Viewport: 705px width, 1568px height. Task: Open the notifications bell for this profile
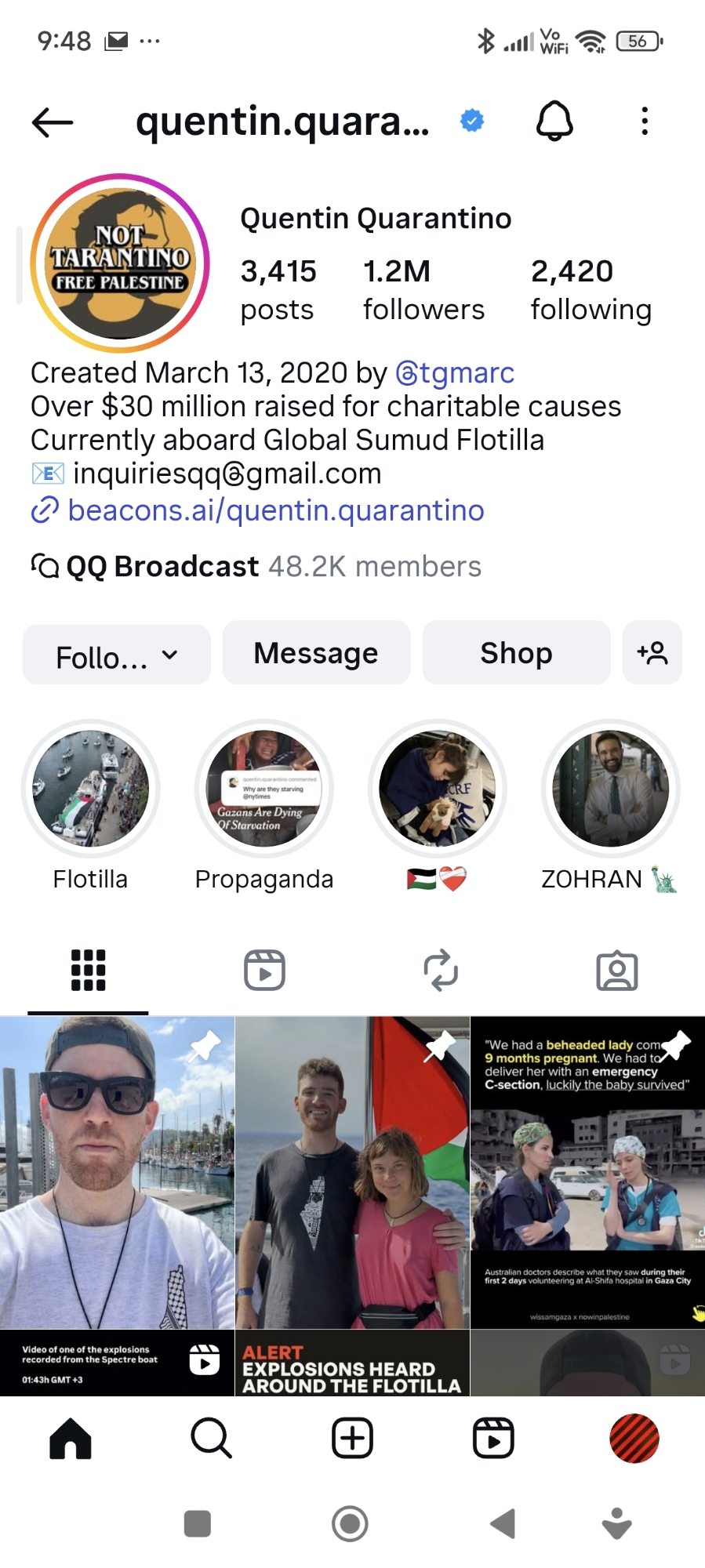tap(554, 122)
